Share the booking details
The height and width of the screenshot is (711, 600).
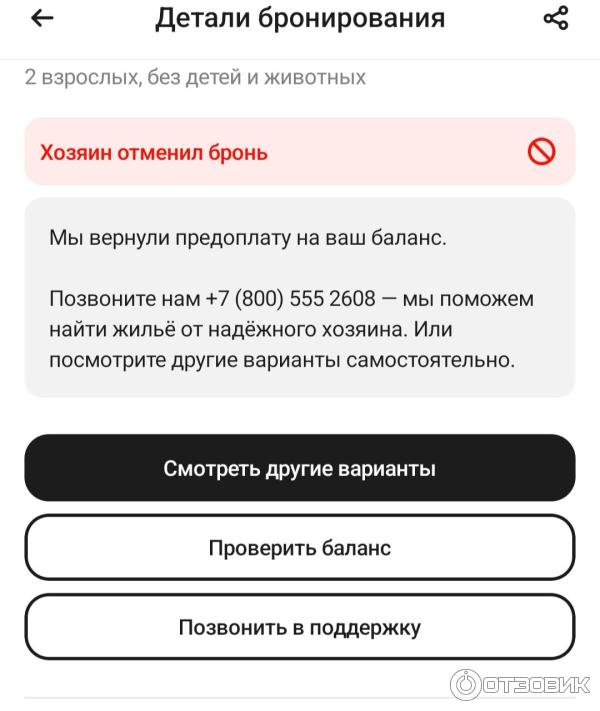click(556, 19)
